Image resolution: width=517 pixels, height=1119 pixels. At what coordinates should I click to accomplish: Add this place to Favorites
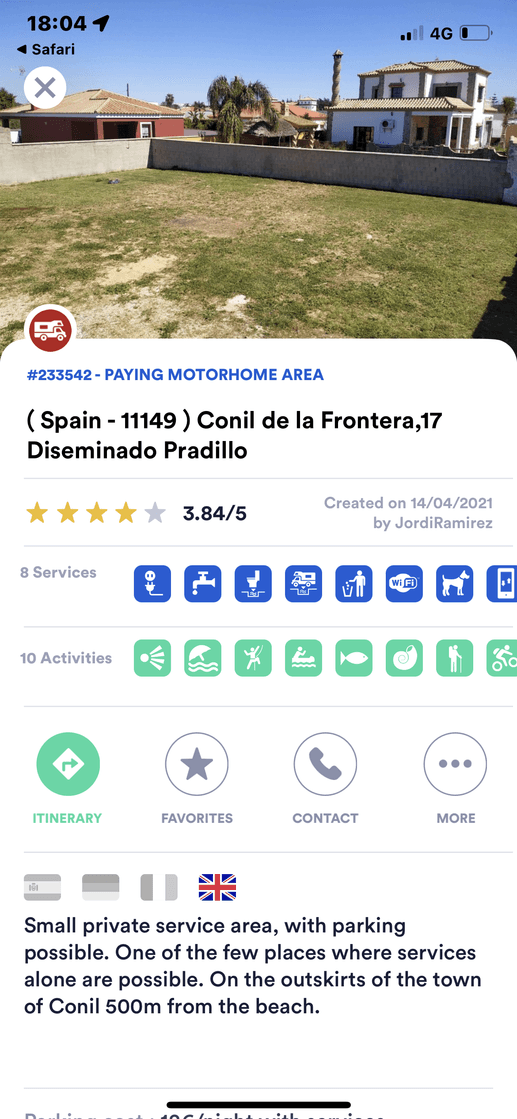[x=196, y=764]
